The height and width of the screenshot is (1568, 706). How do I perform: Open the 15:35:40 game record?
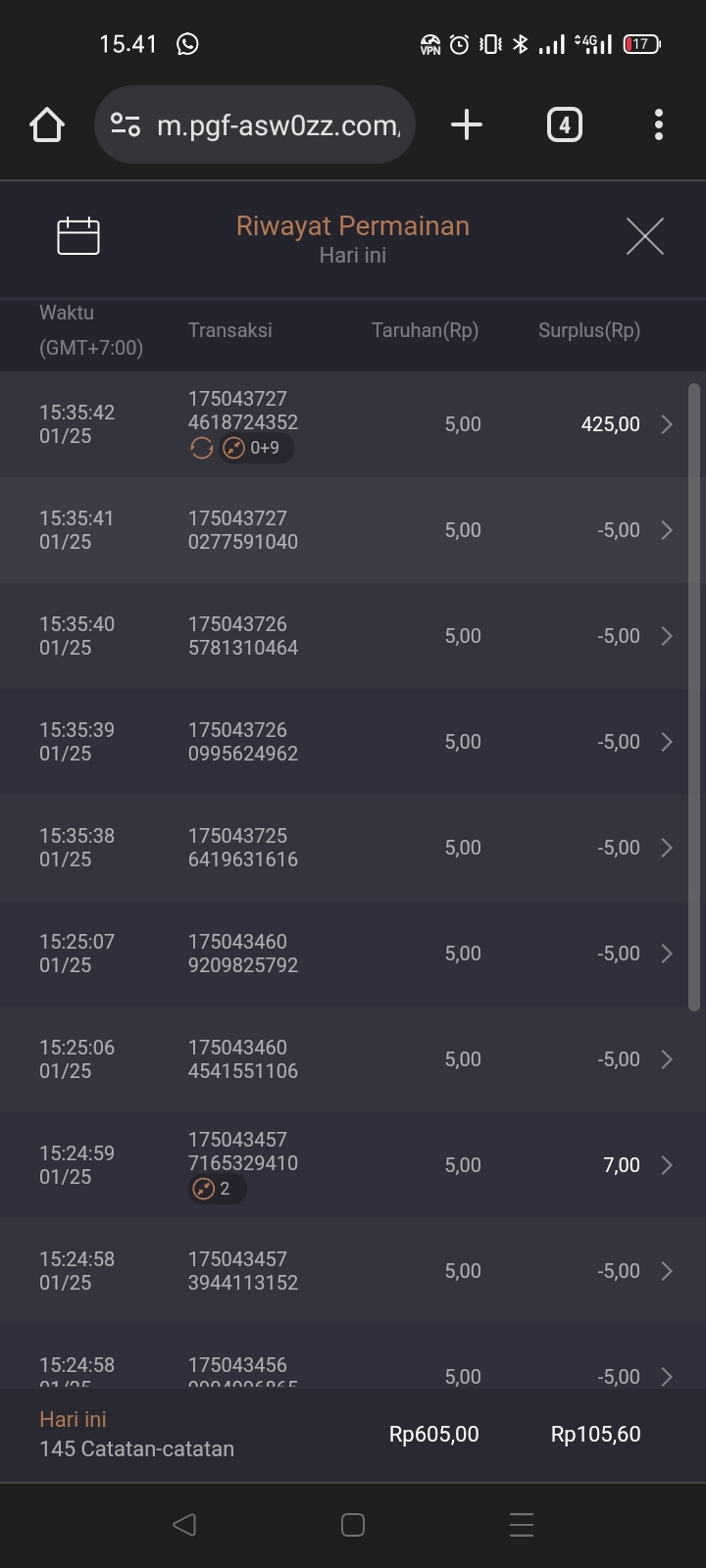353,636
